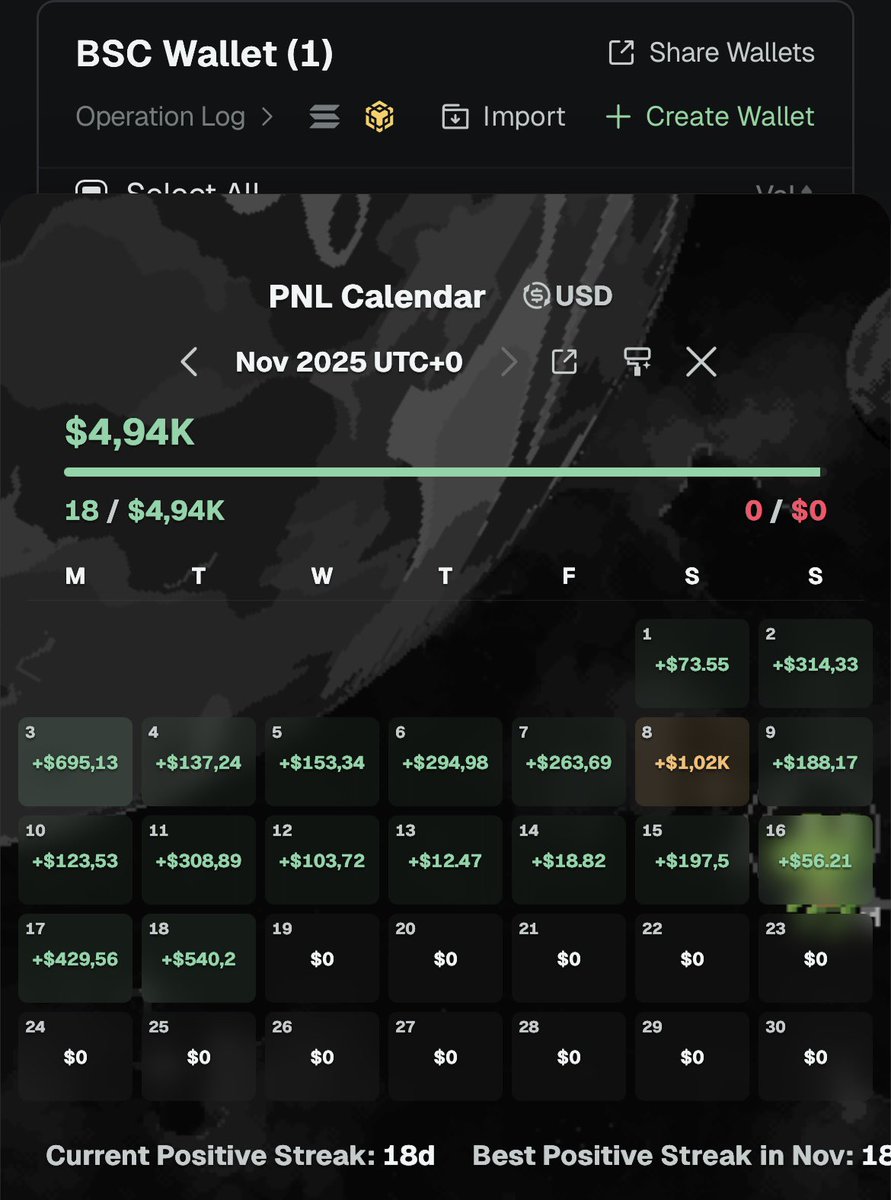891x1200 pixels.
Task: Open day 11 with +$308,89
Action: pyautogui.click(x=198, y=860)
